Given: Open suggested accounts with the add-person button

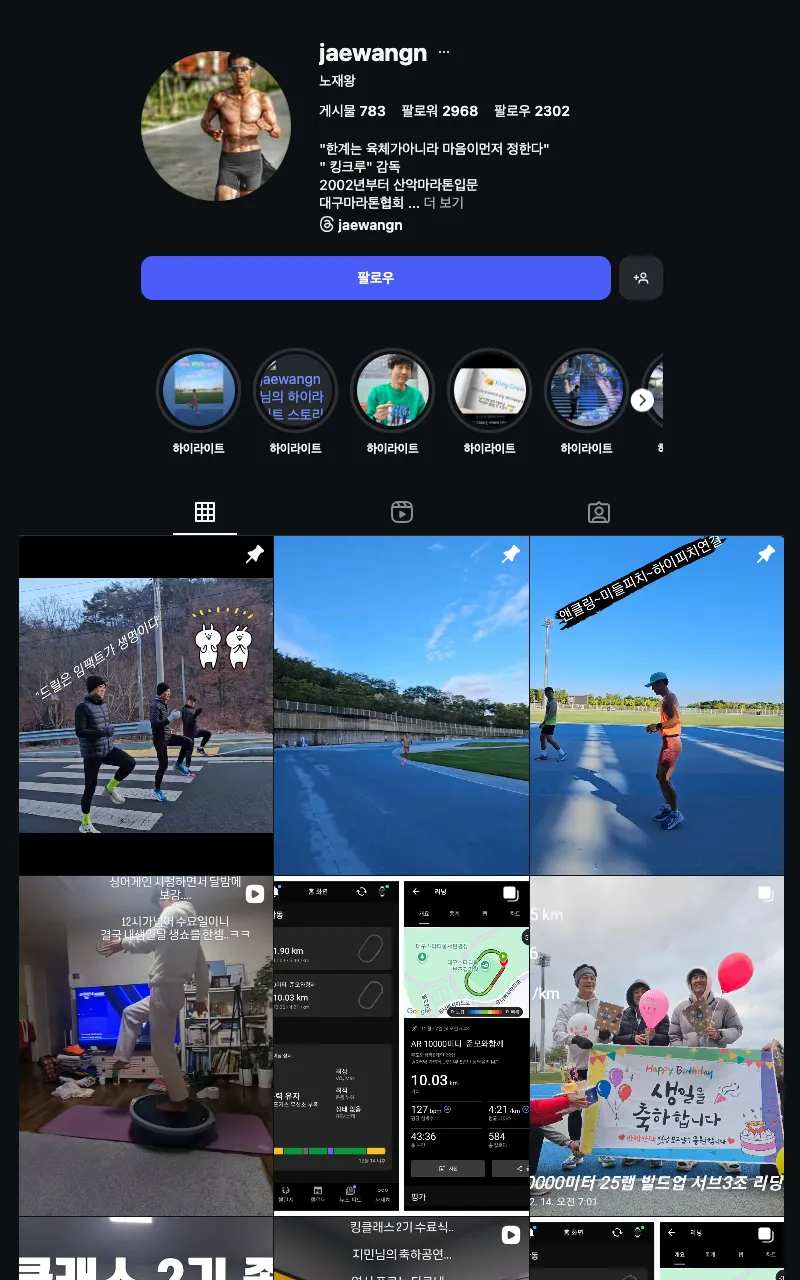Looking at the screenshot, I should [641, 278].
